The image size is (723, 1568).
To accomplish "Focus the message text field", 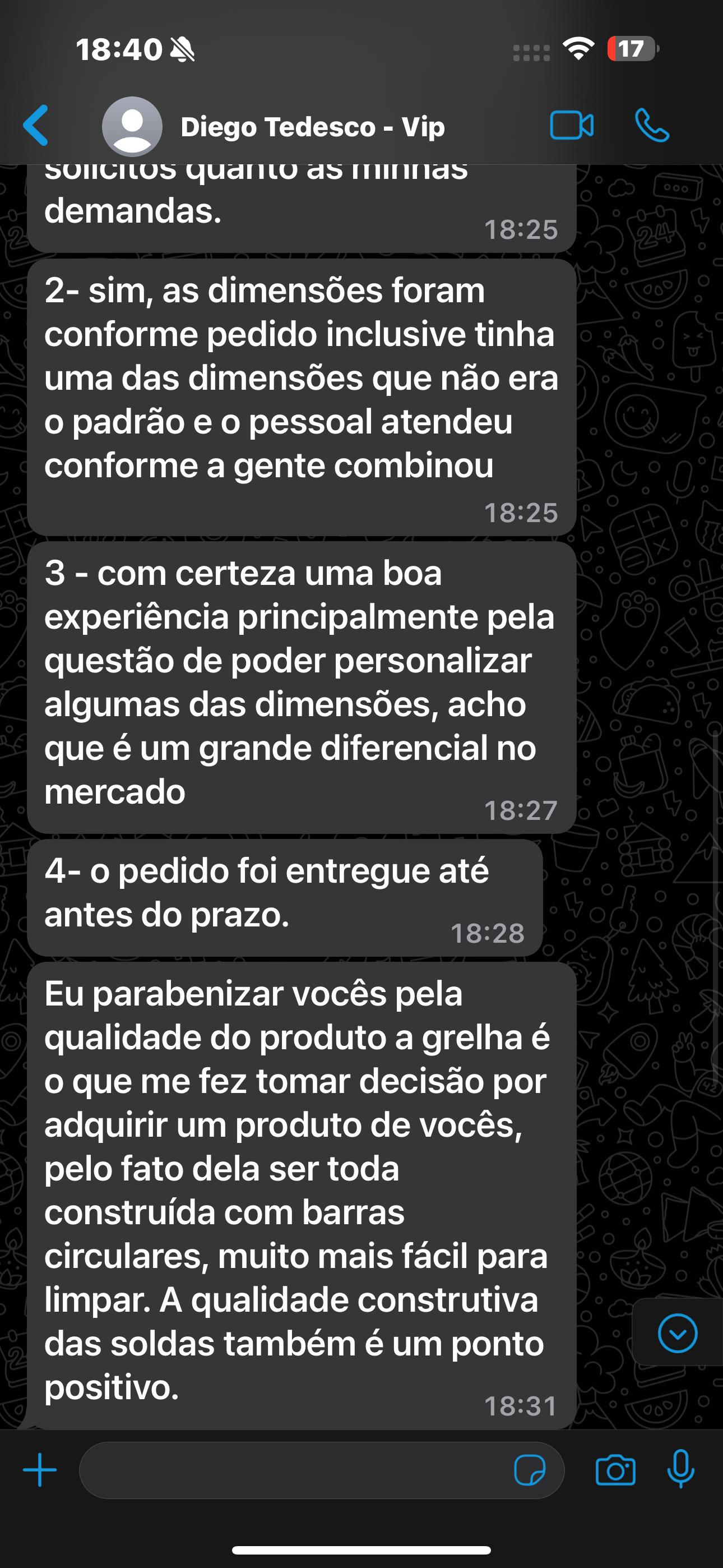I will 292,1470.
